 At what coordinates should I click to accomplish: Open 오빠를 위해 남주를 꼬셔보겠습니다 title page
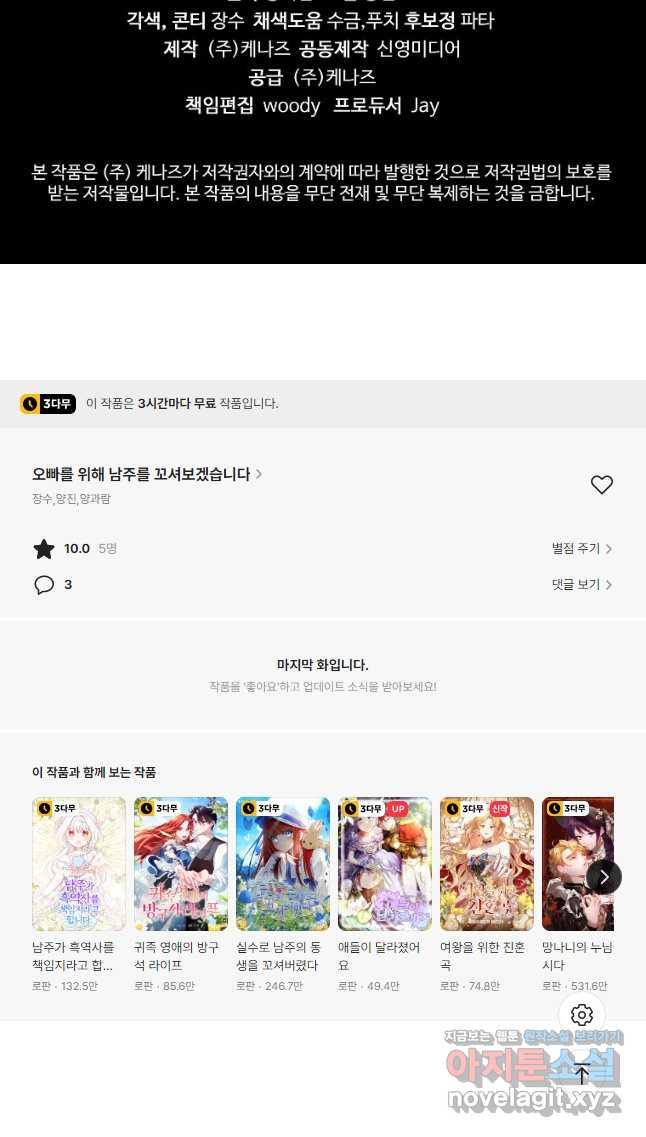point(146,474)
